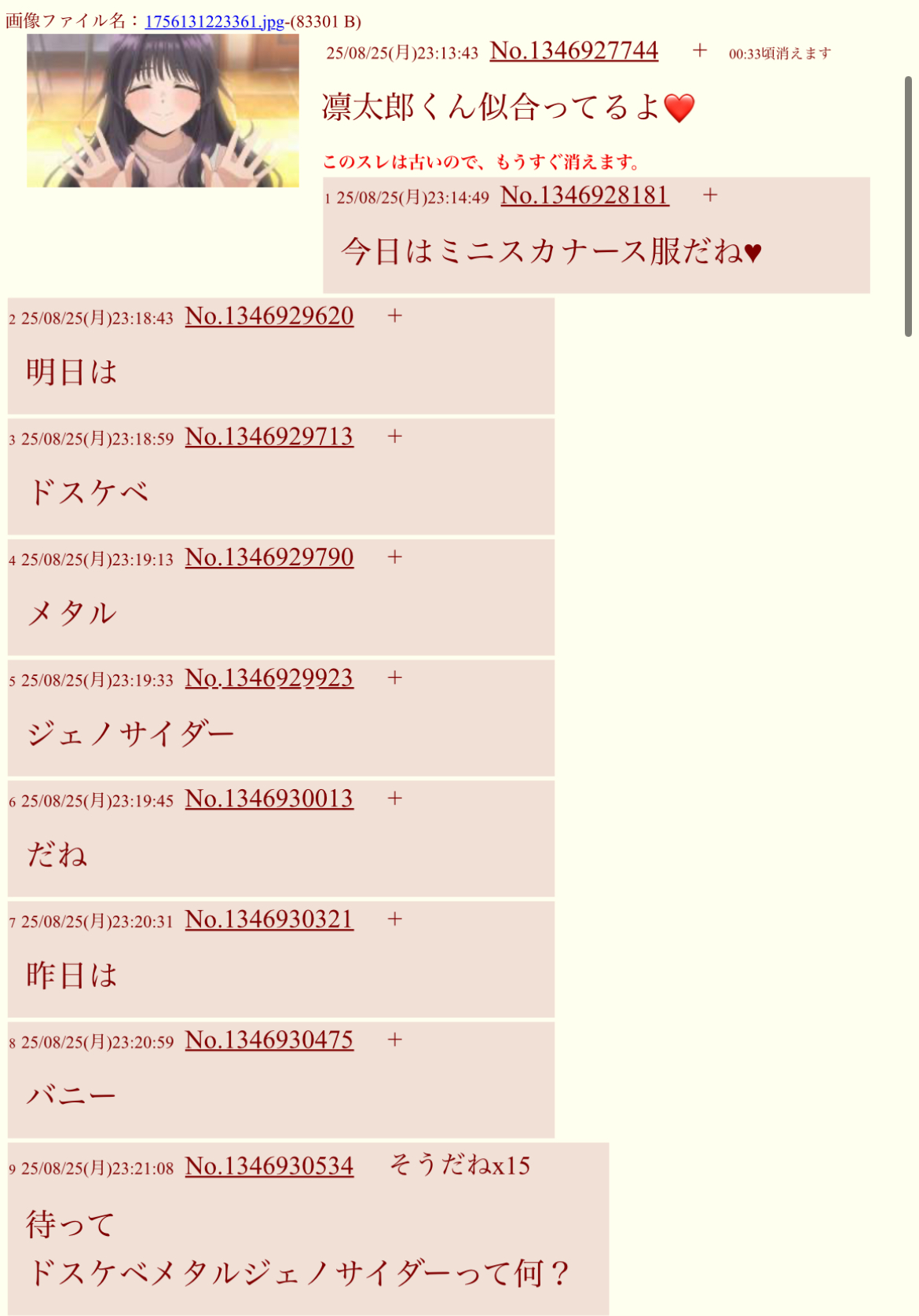The width and height of the screenshot is (919, 1316).
Task: Tap post number No.1346930534
Action: pos(269,1167)
